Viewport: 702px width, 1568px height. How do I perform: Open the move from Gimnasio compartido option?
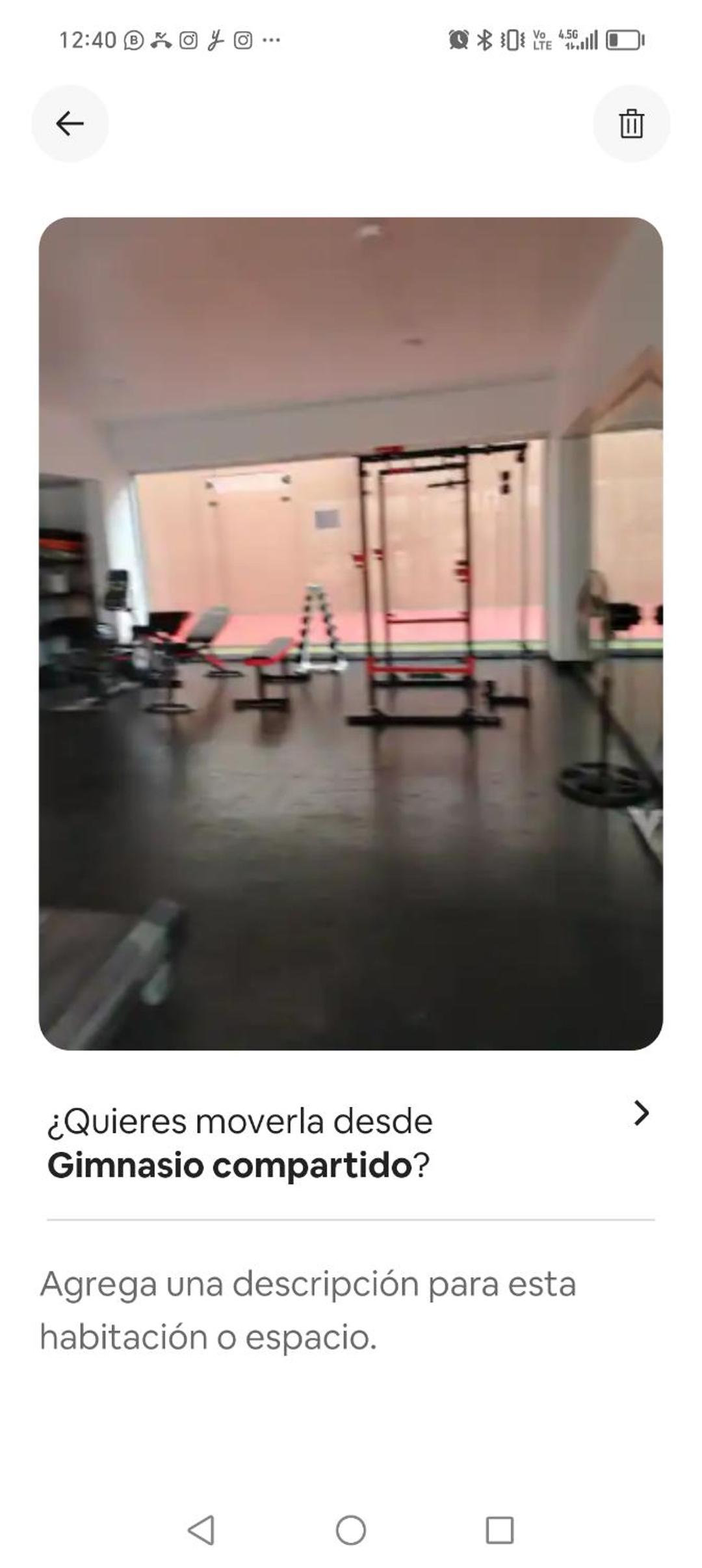pyautogui.click(x=350, y=1143)
